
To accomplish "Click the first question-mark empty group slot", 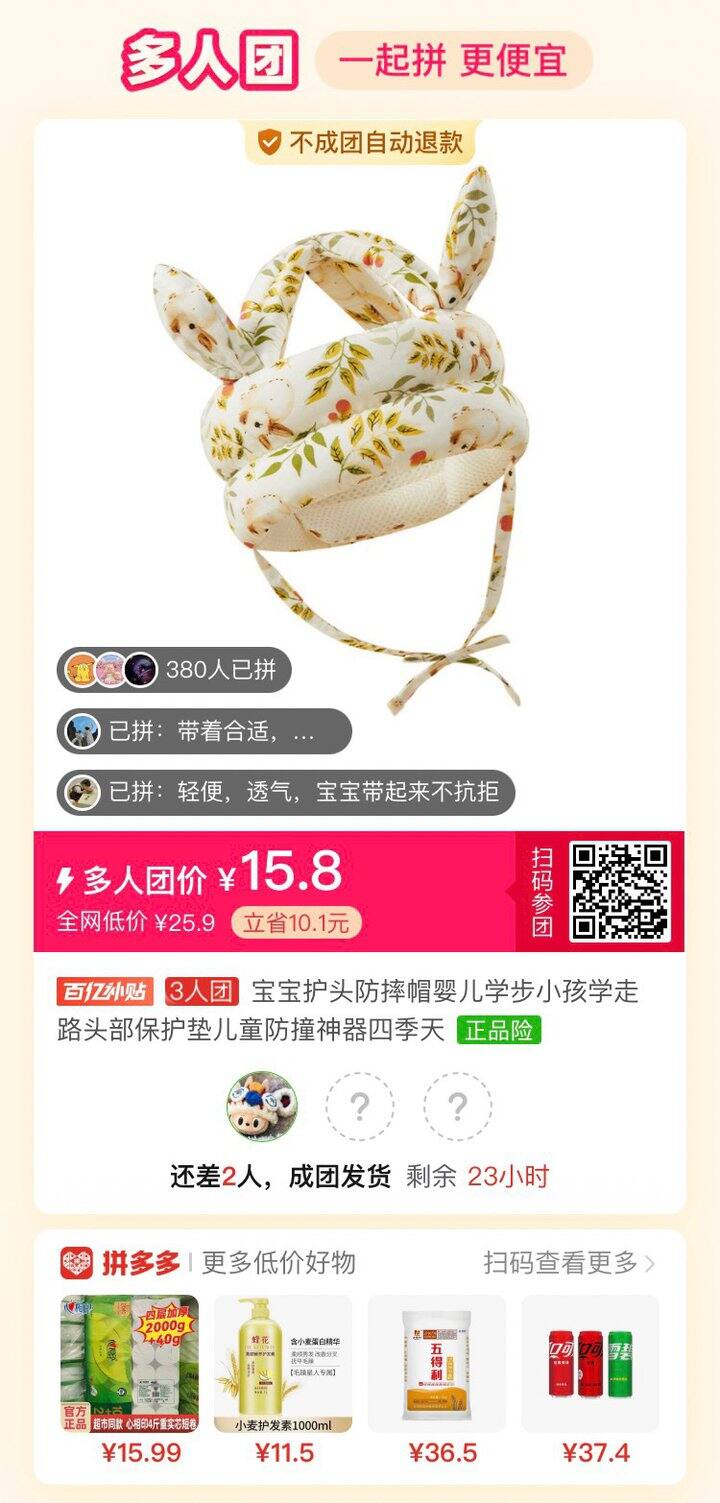I will [x=360, y=1108].
